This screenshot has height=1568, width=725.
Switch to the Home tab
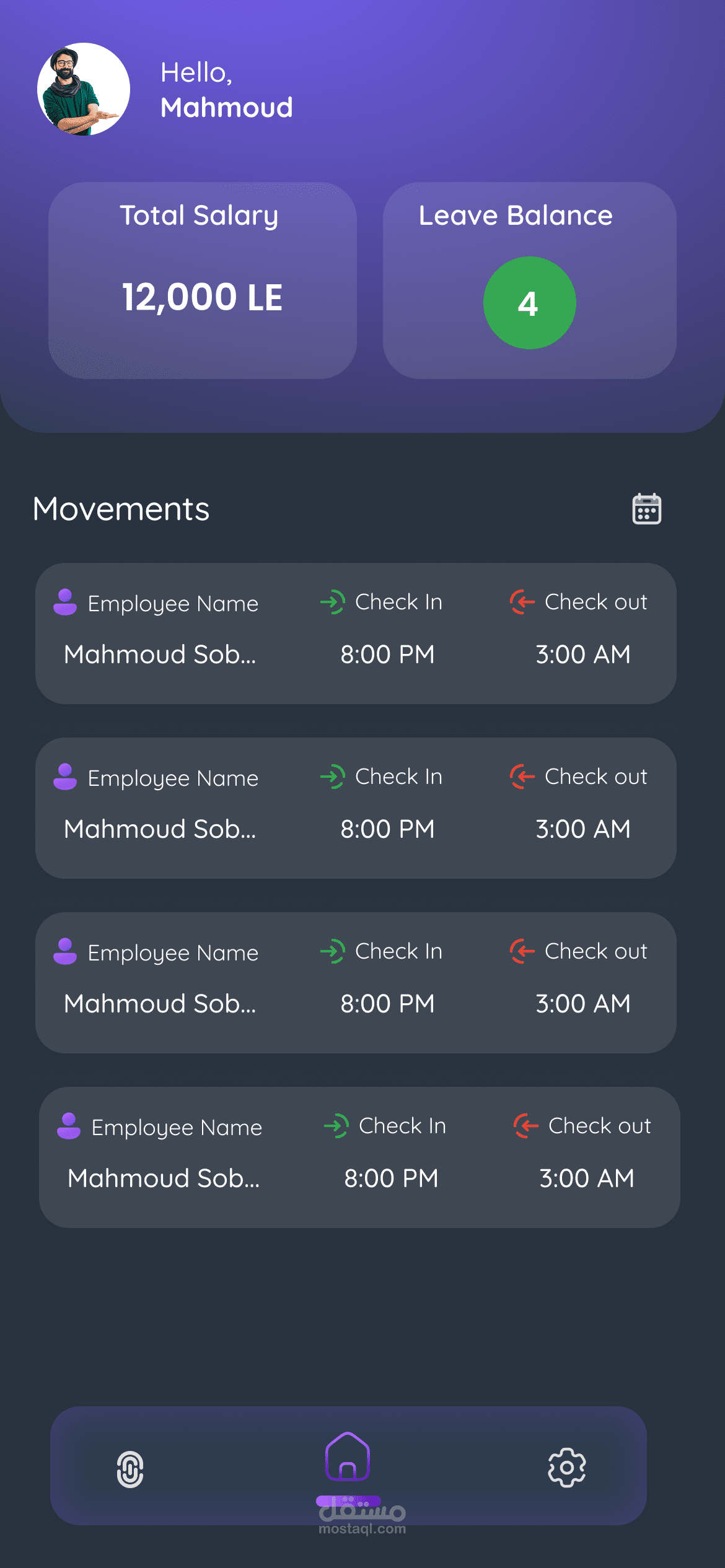point(348,1457)
